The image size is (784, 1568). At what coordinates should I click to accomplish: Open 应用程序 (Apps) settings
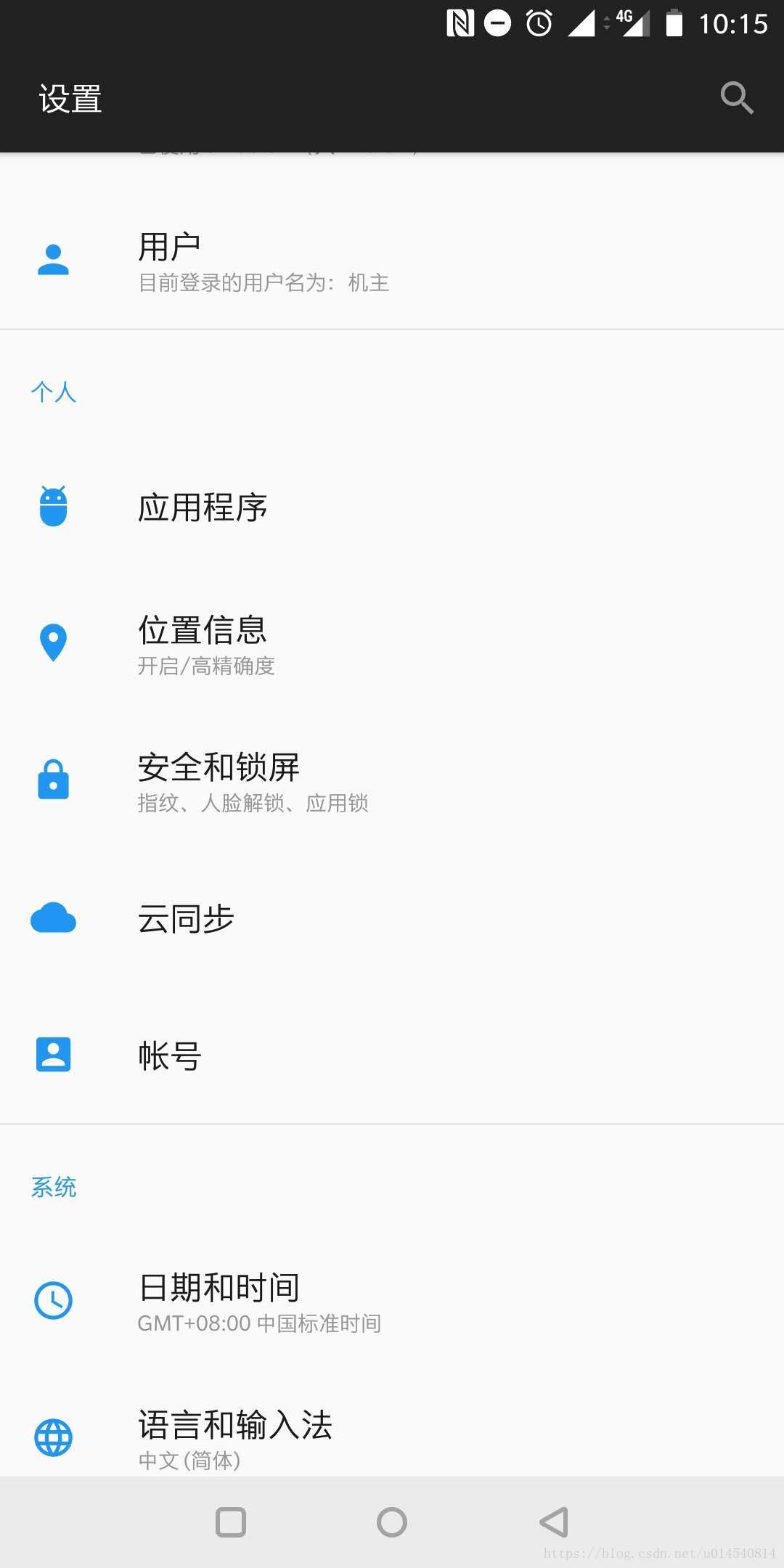tap(392, 507)
